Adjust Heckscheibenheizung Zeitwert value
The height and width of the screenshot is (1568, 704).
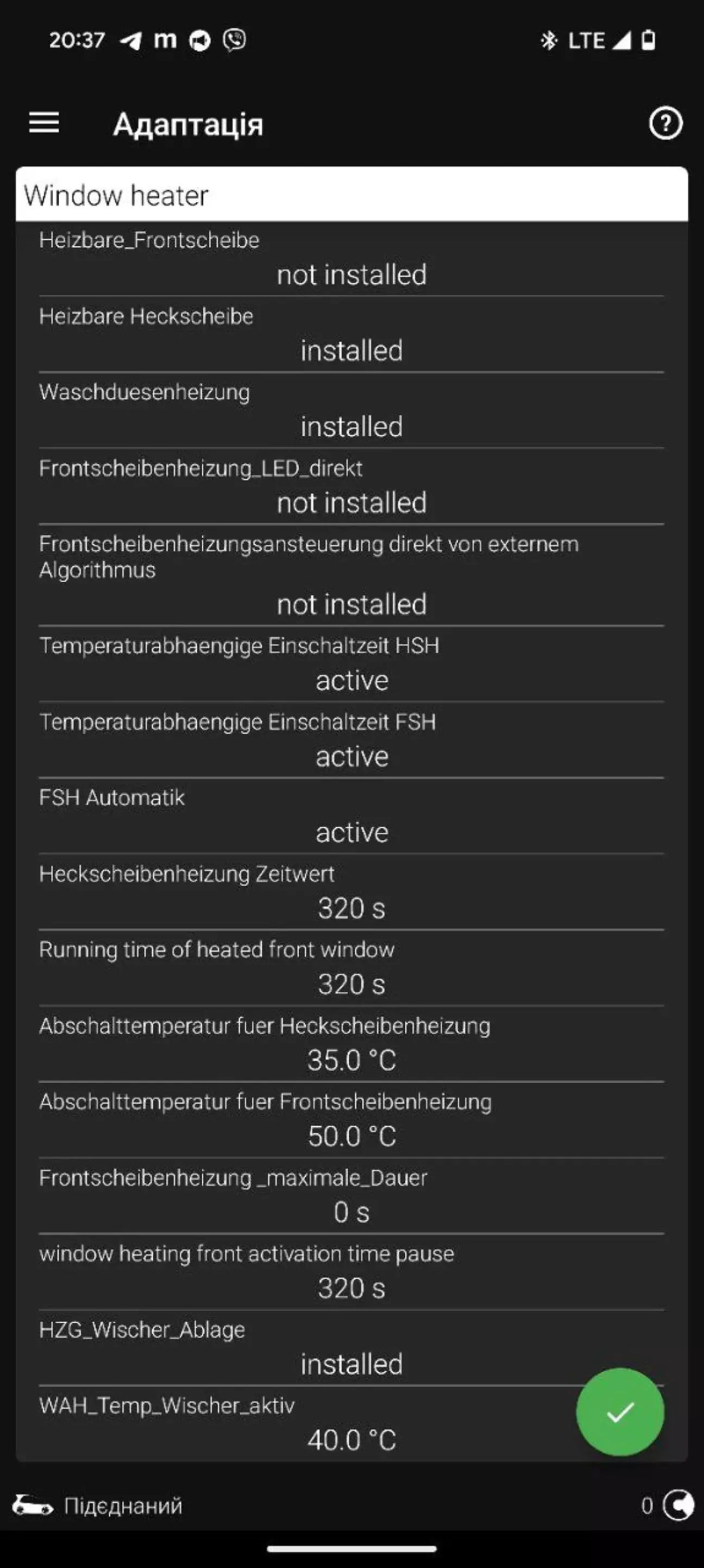[x=351, y=892]
